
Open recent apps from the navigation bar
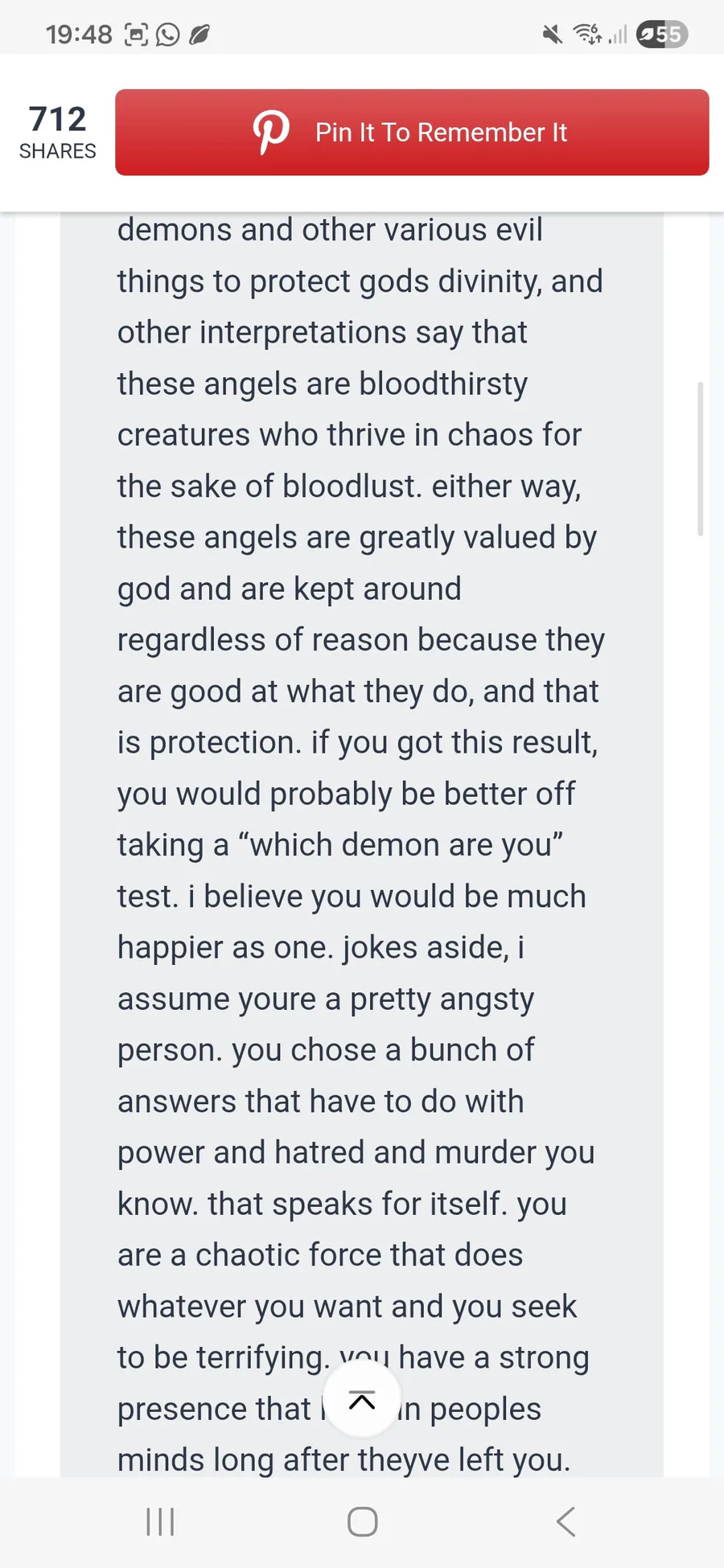[x=160, y=1521]
